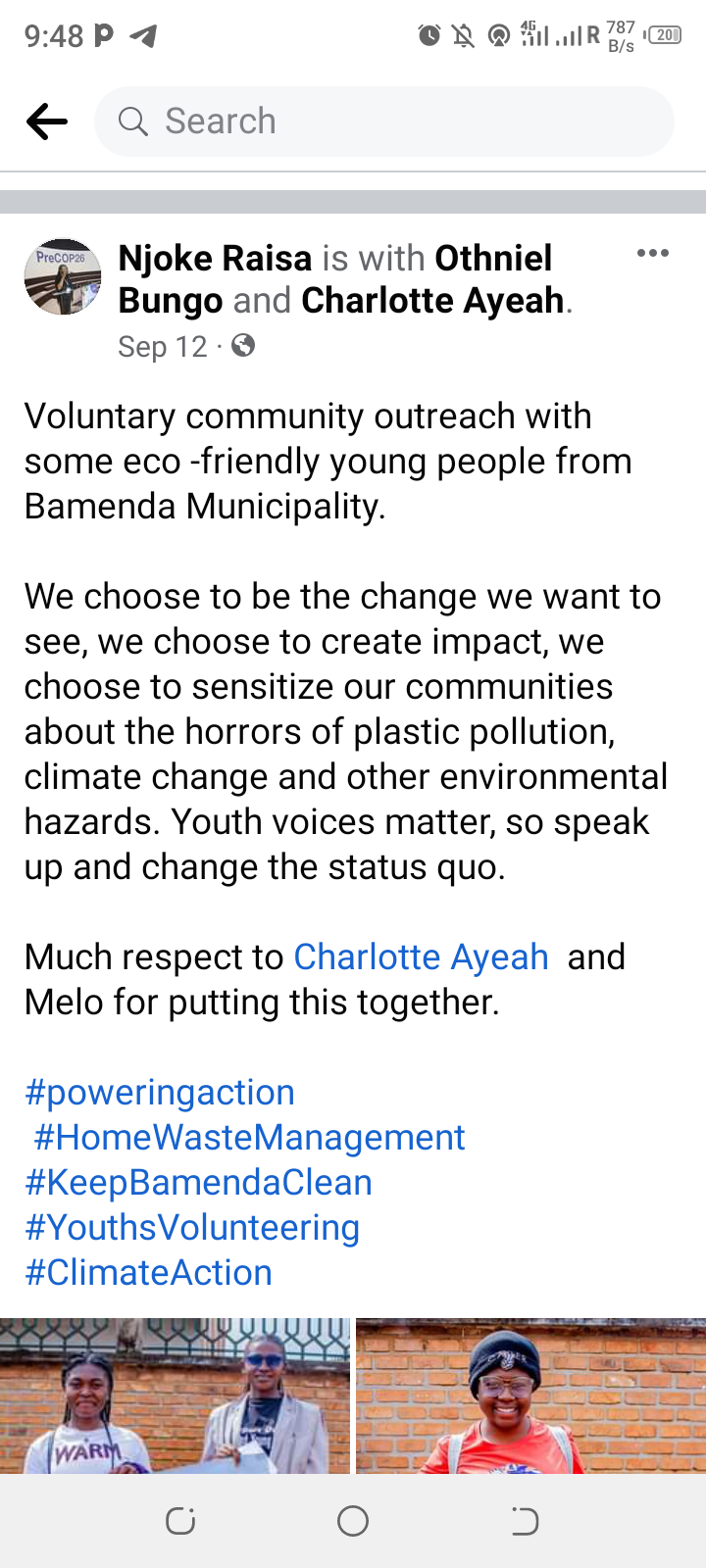This screenshot has width=706, height=1568.
Task: Open the blue Charlotte Ayeah mention link
Action: 421,956
